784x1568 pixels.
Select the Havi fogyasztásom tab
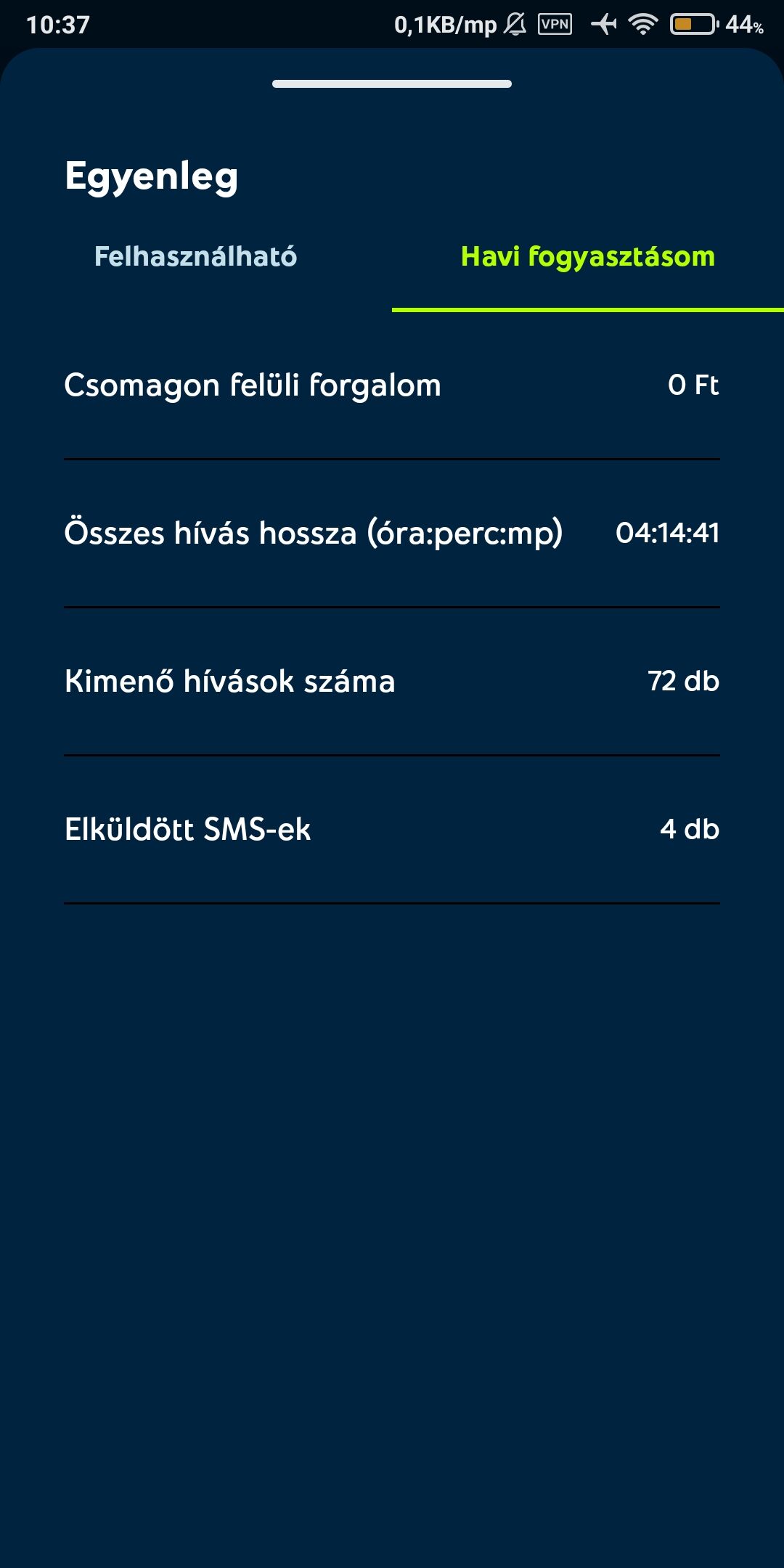tap(587, 257)
